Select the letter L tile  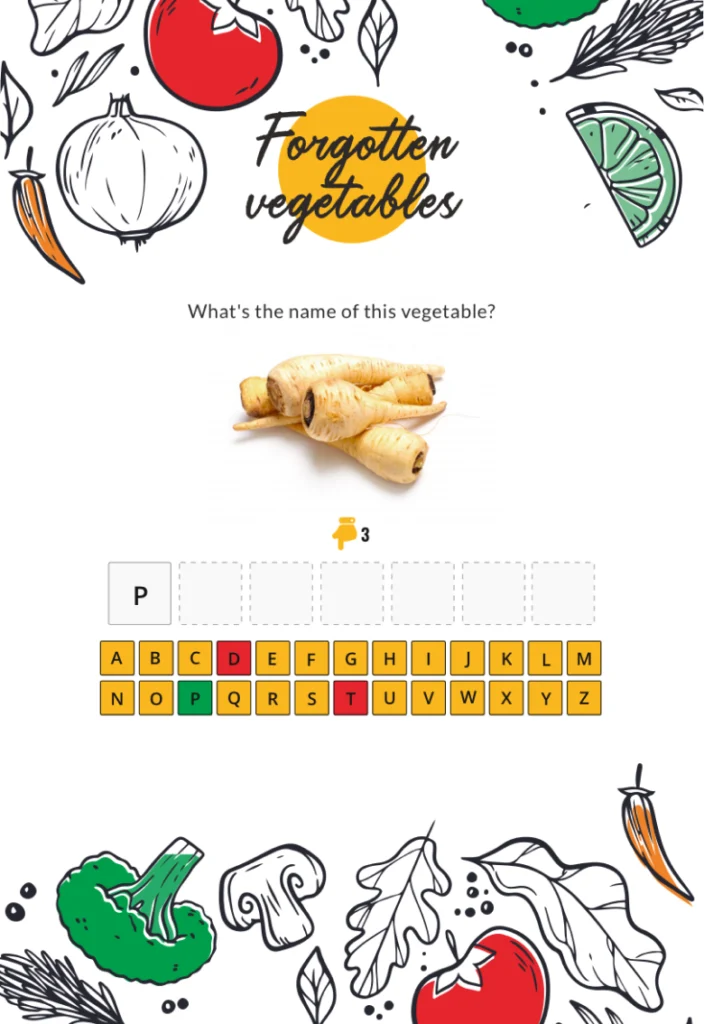(545, 659)
